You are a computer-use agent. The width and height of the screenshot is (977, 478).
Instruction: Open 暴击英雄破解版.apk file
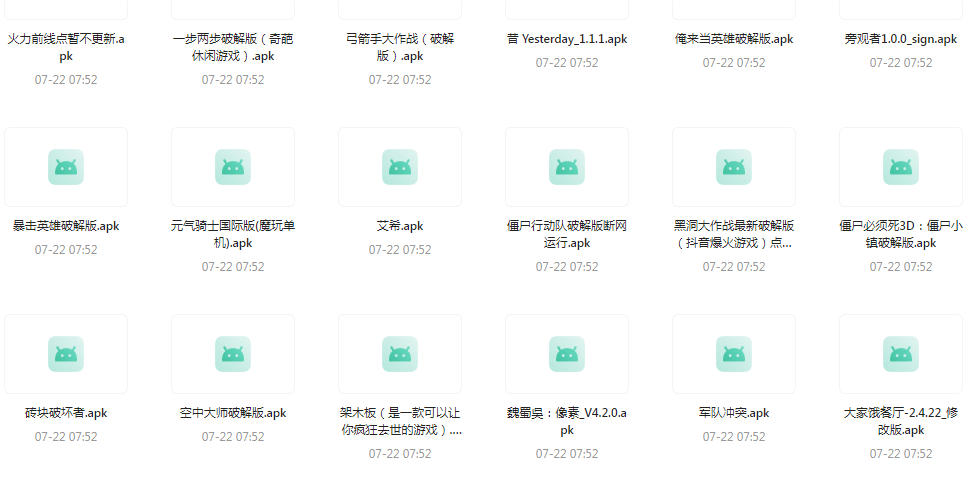click(66, 167)
